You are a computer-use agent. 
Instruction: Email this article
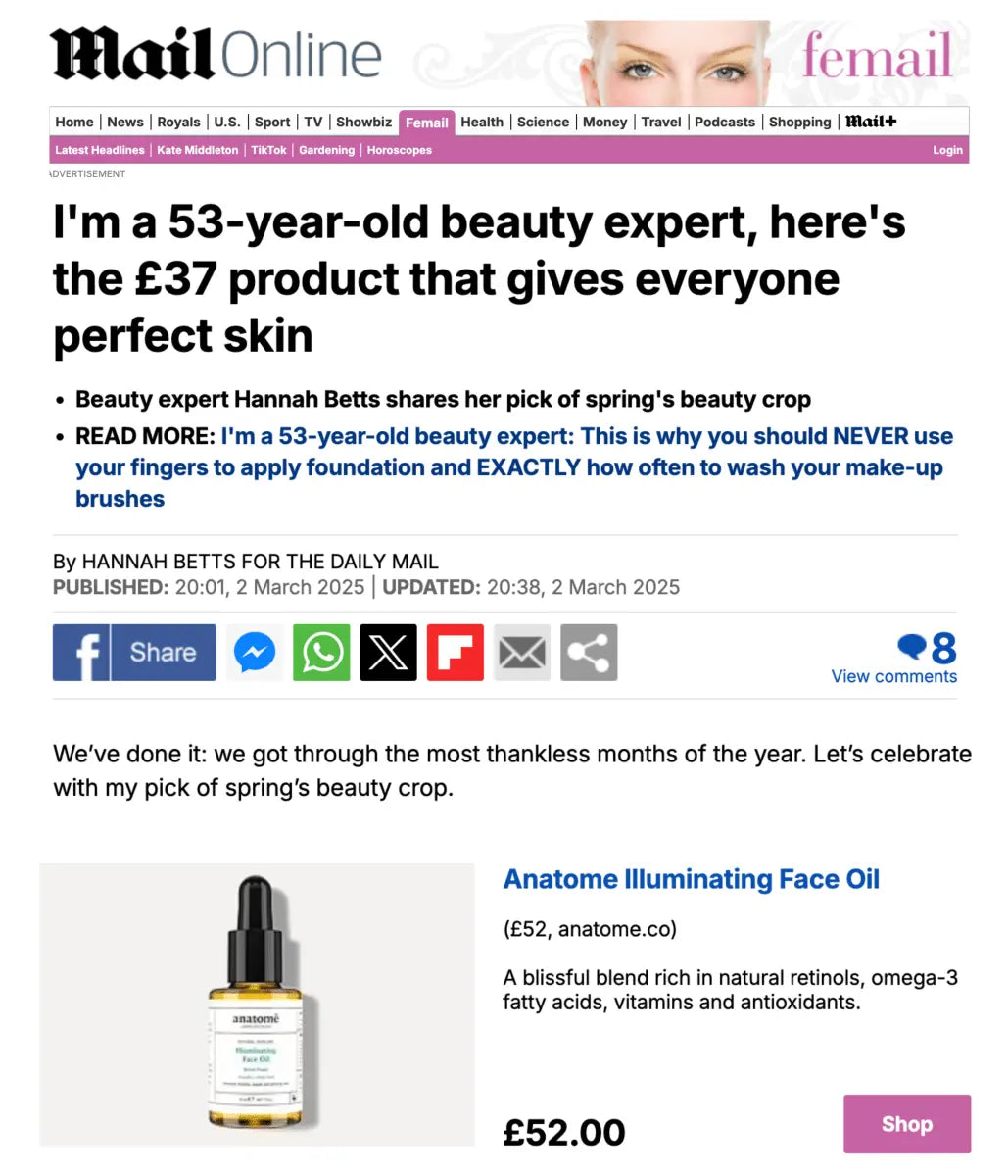tap(522, 653)
